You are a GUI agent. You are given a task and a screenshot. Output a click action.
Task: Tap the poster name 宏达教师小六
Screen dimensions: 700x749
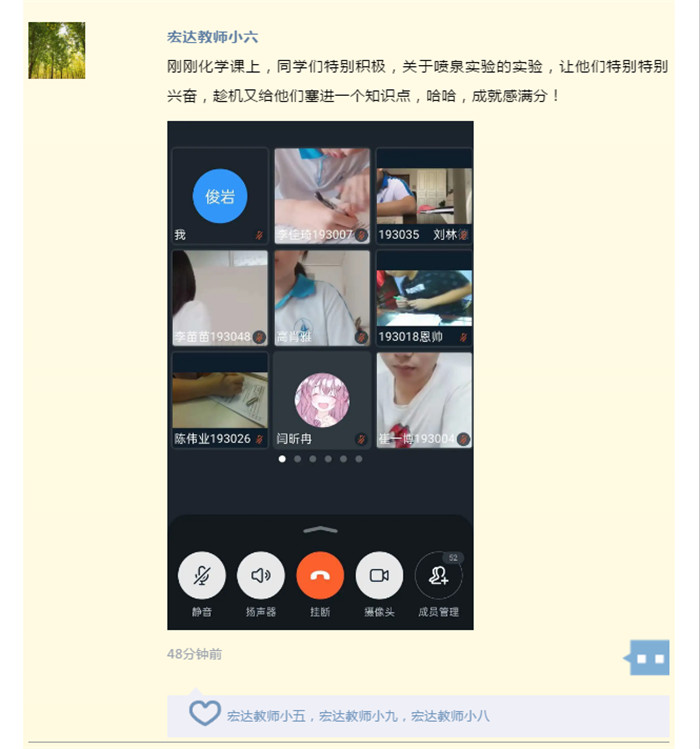(x=212, y=37)
